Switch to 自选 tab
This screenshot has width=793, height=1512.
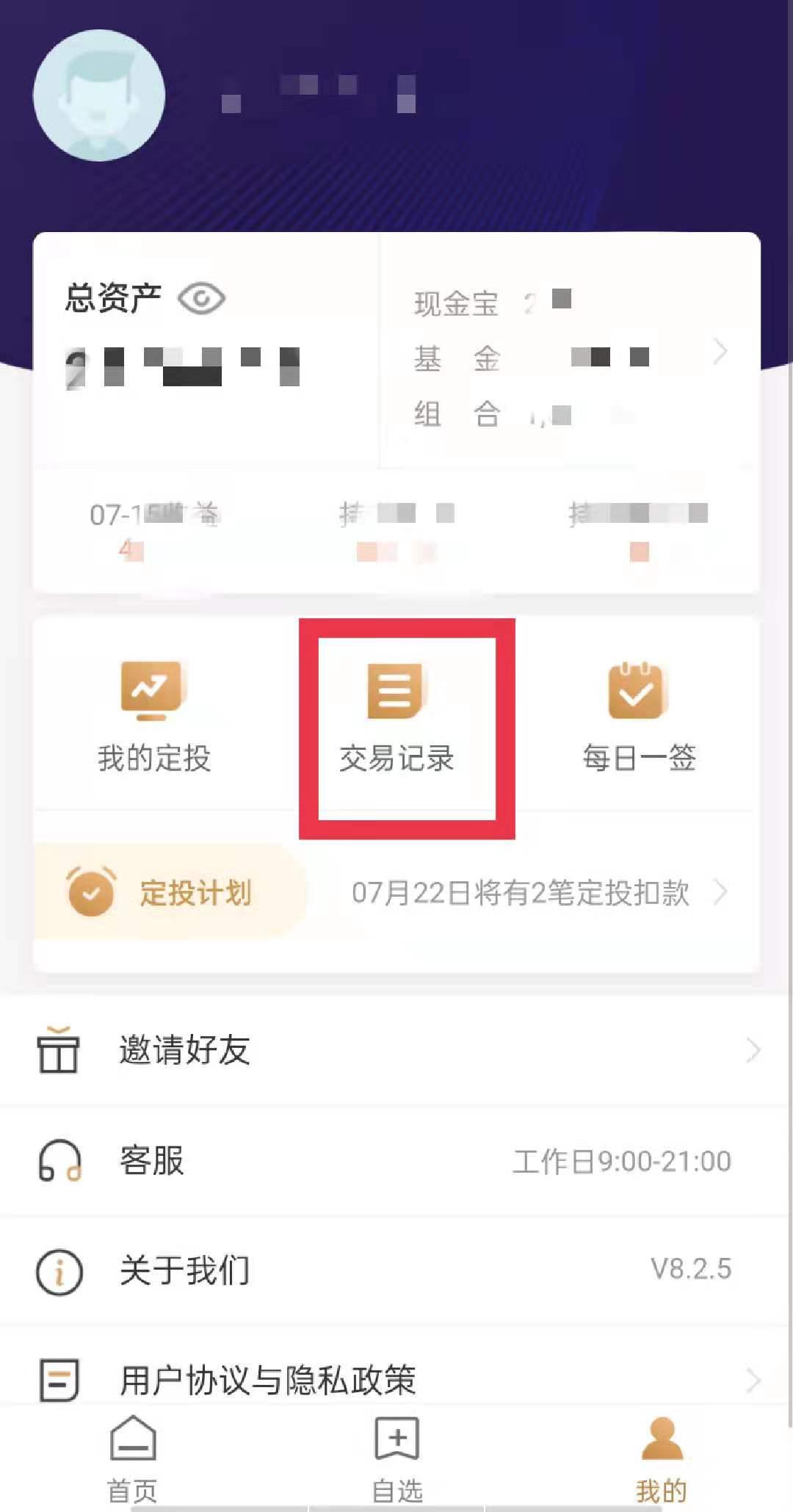pyautogui.click(x=396, y=1458)
